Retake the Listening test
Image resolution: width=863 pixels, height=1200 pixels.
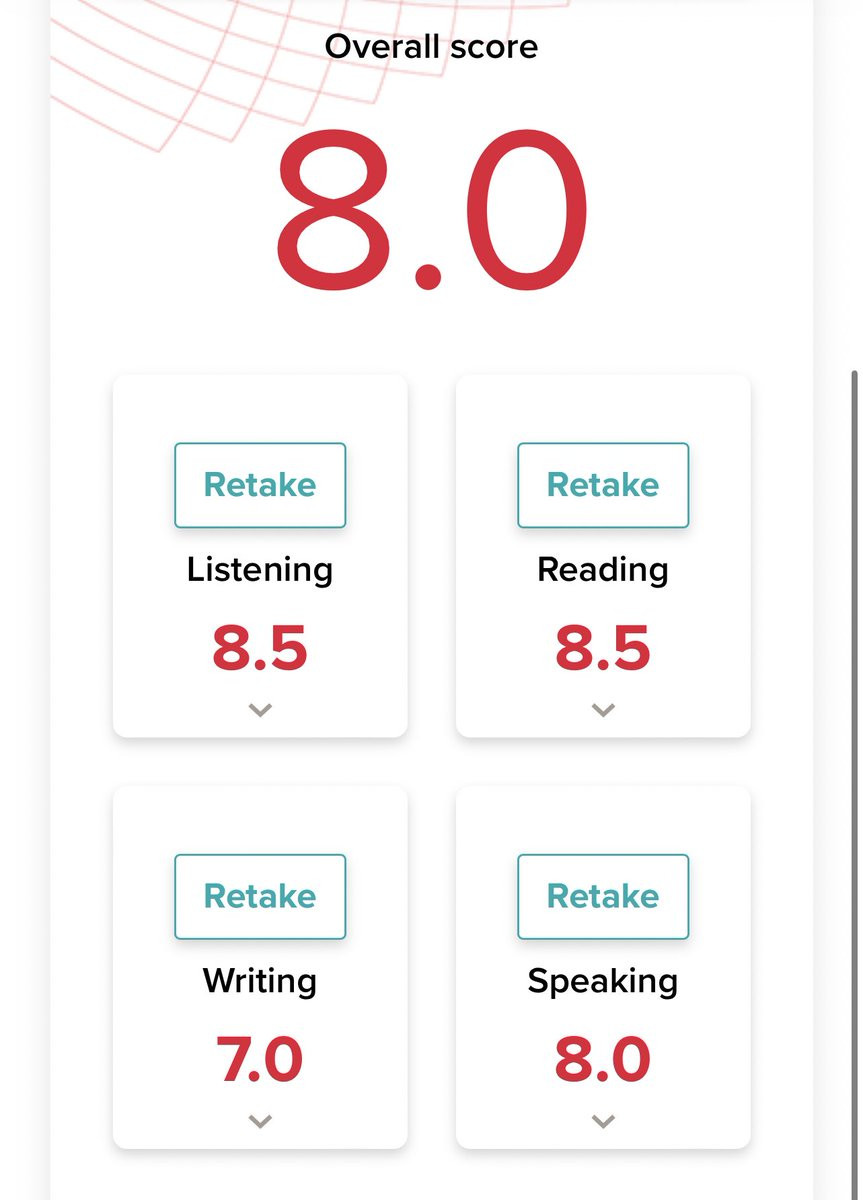point(260,485)
